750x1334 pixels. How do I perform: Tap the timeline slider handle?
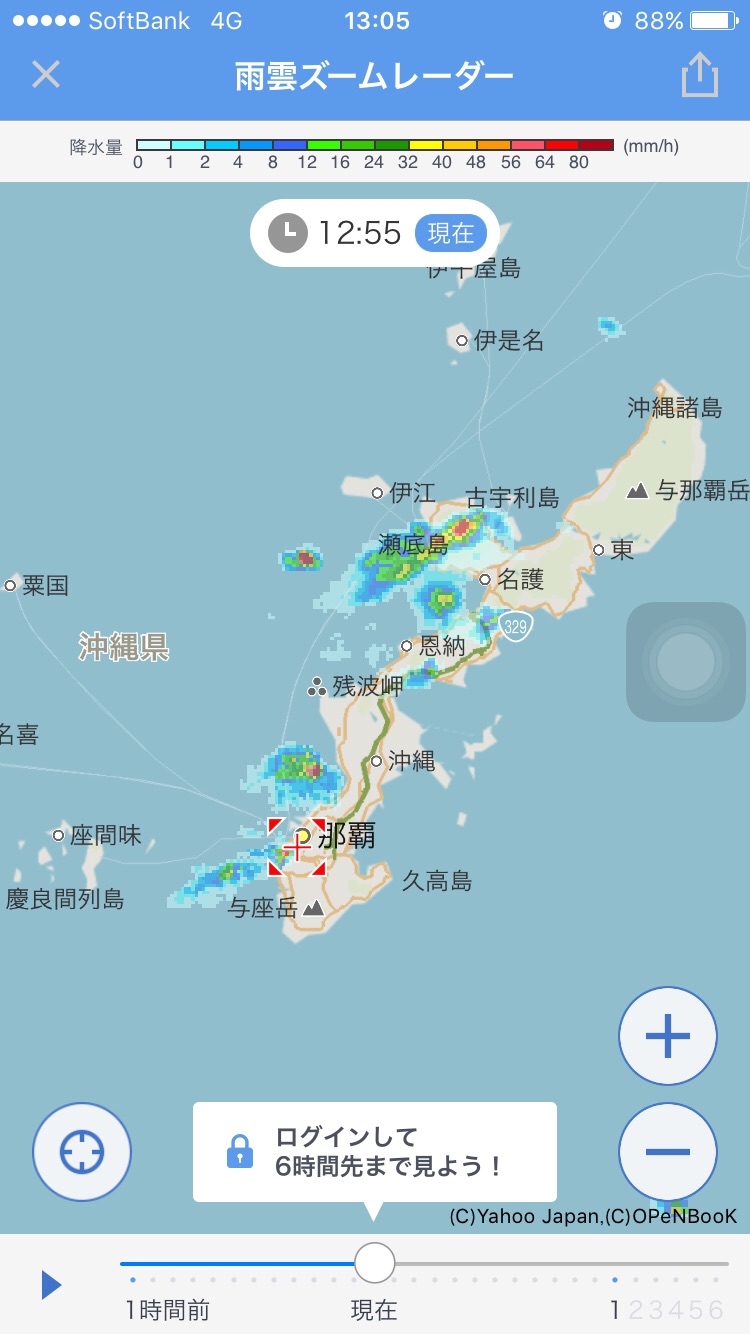tap(375, 1263)
